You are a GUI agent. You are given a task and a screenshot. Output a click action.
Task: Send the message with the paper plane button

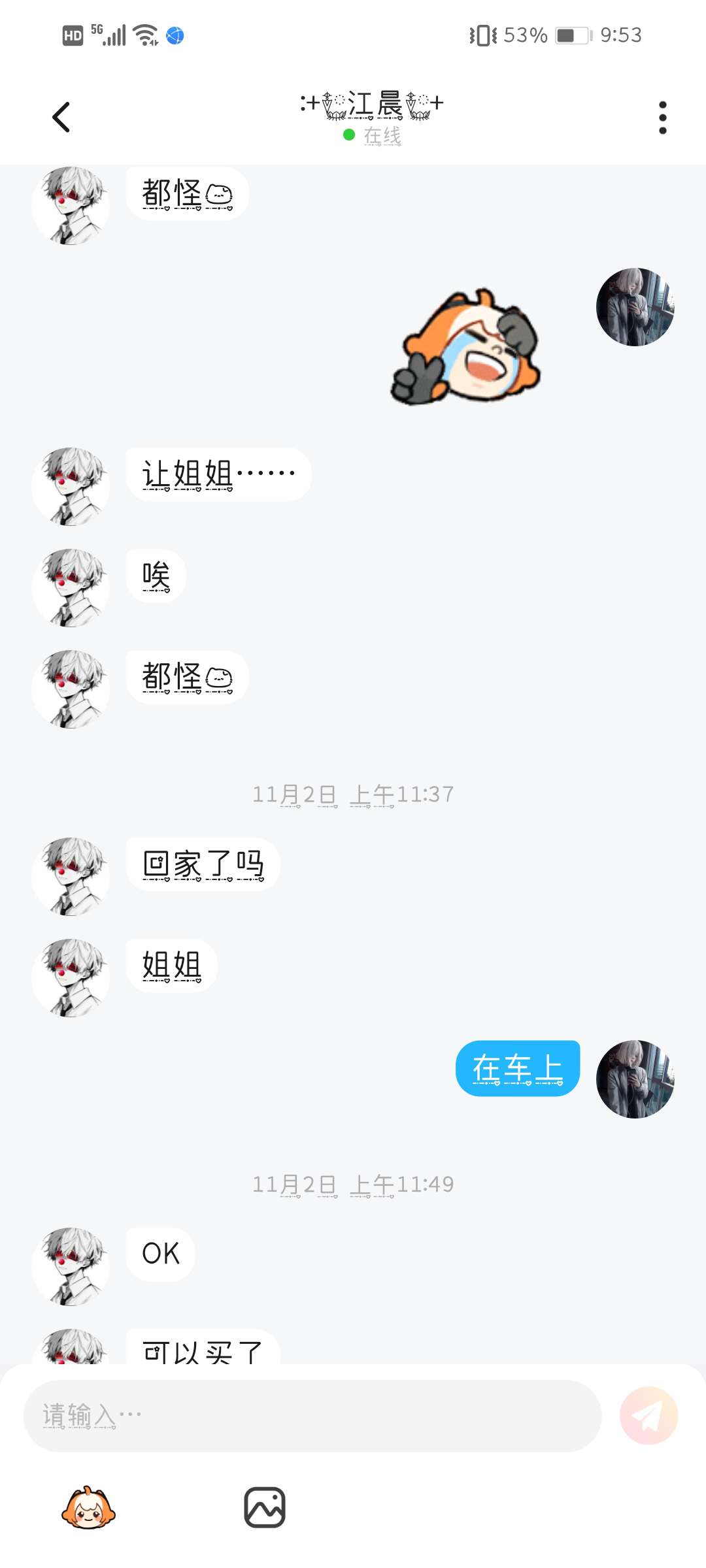648,1416
